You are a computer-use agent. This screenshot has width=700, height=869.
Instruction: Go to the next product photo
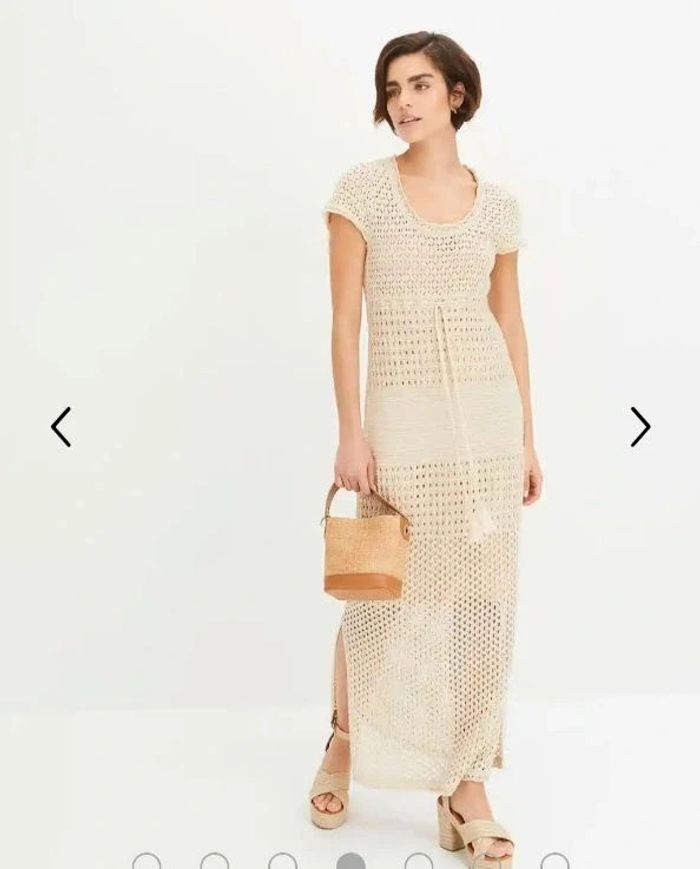640,427
